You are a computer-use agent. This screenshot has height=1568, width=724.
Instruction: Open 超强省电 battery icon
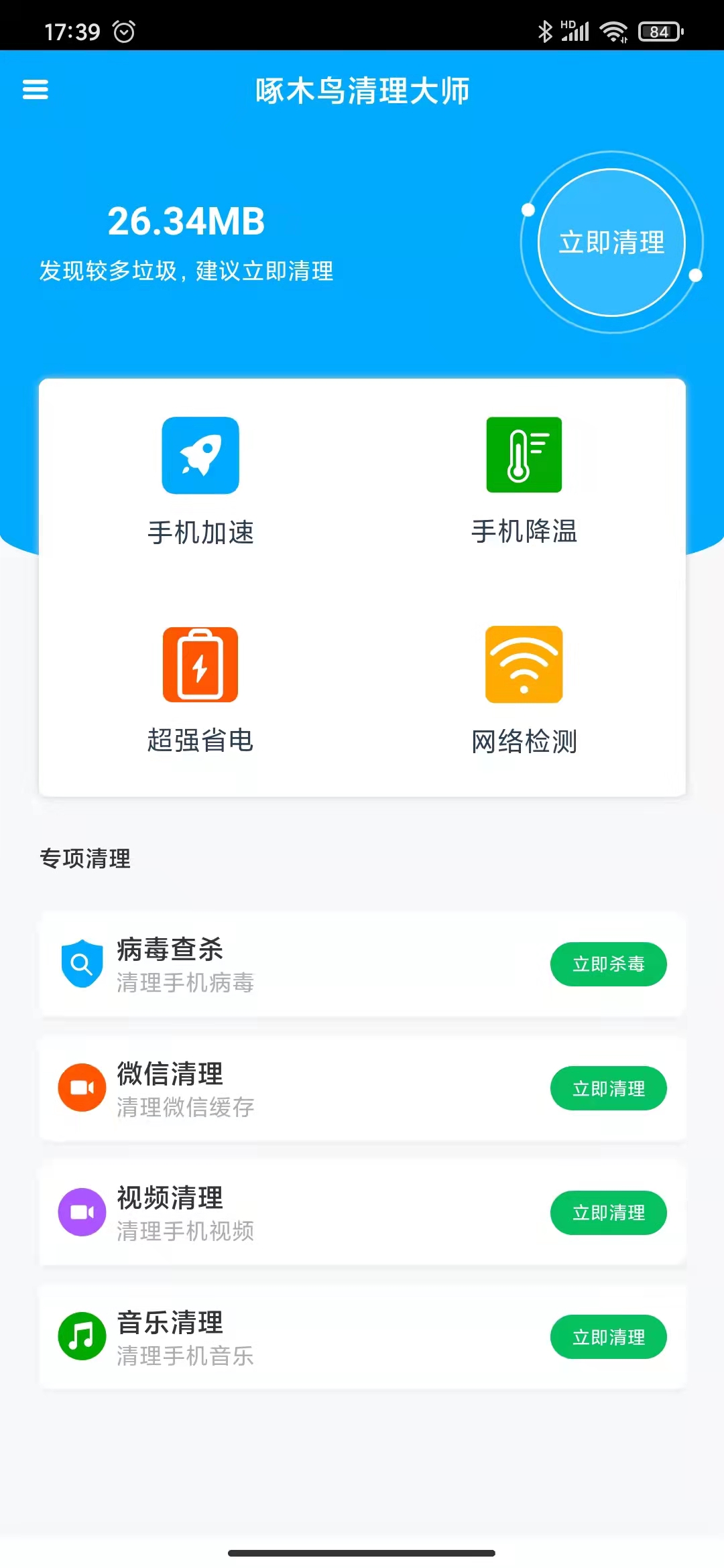[x=200, y=663]
